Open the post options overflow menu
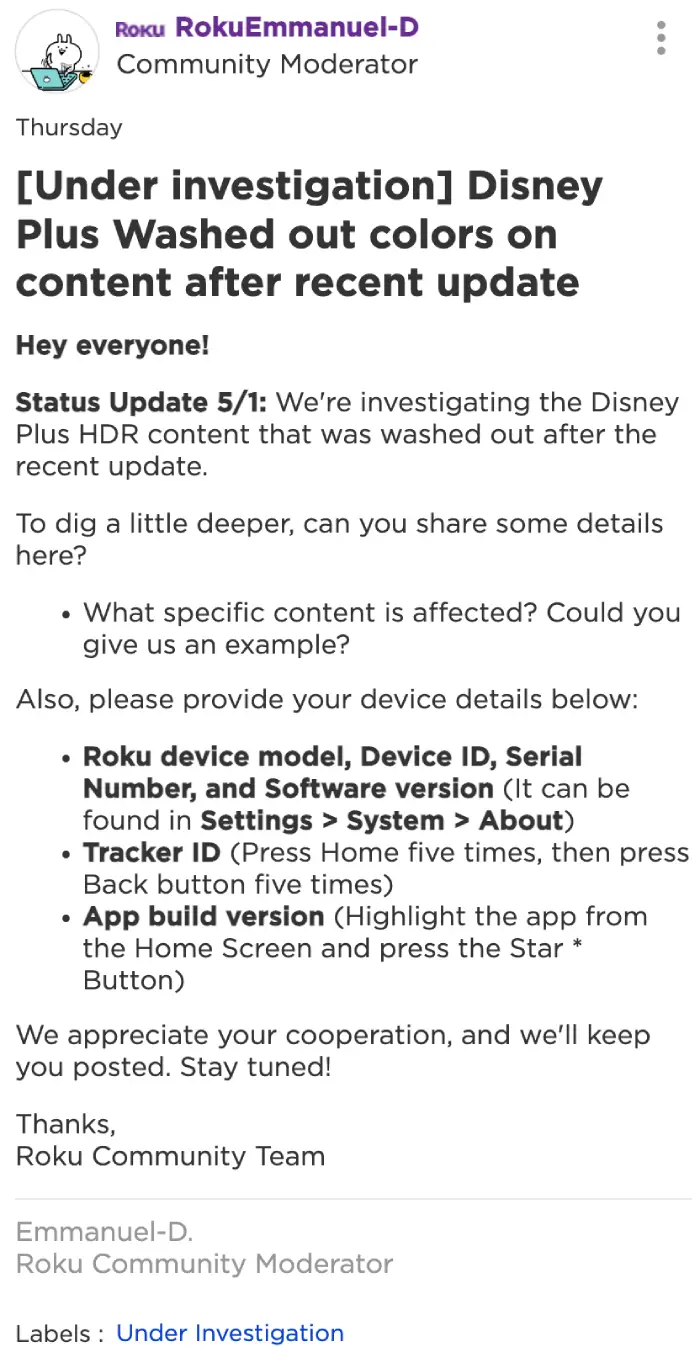The width and height of the screenshot is (700, 1363). 661,37
